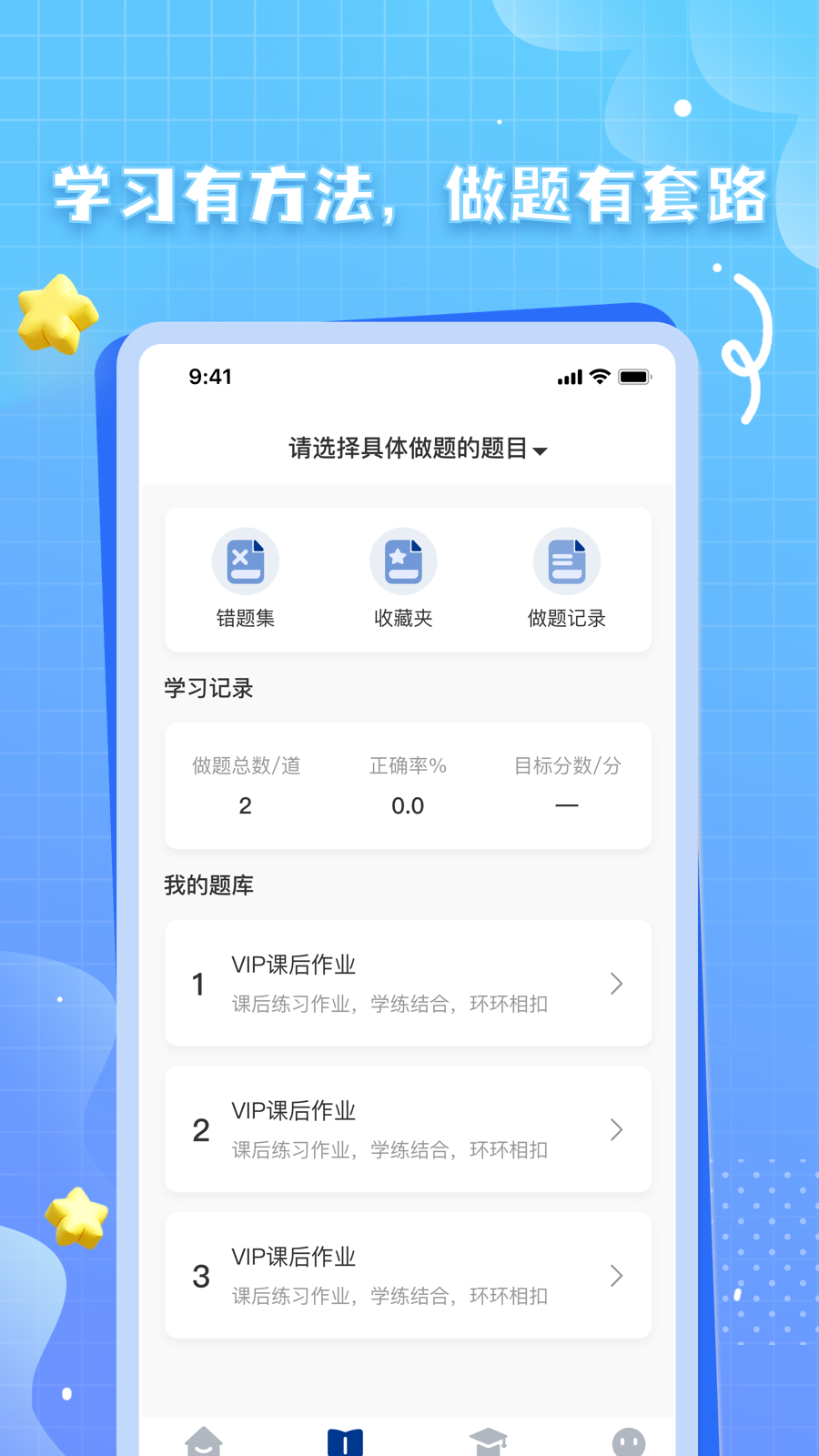
Task: Expand the third VIP课后作业 item via chevron
Action: point(616,1276)
